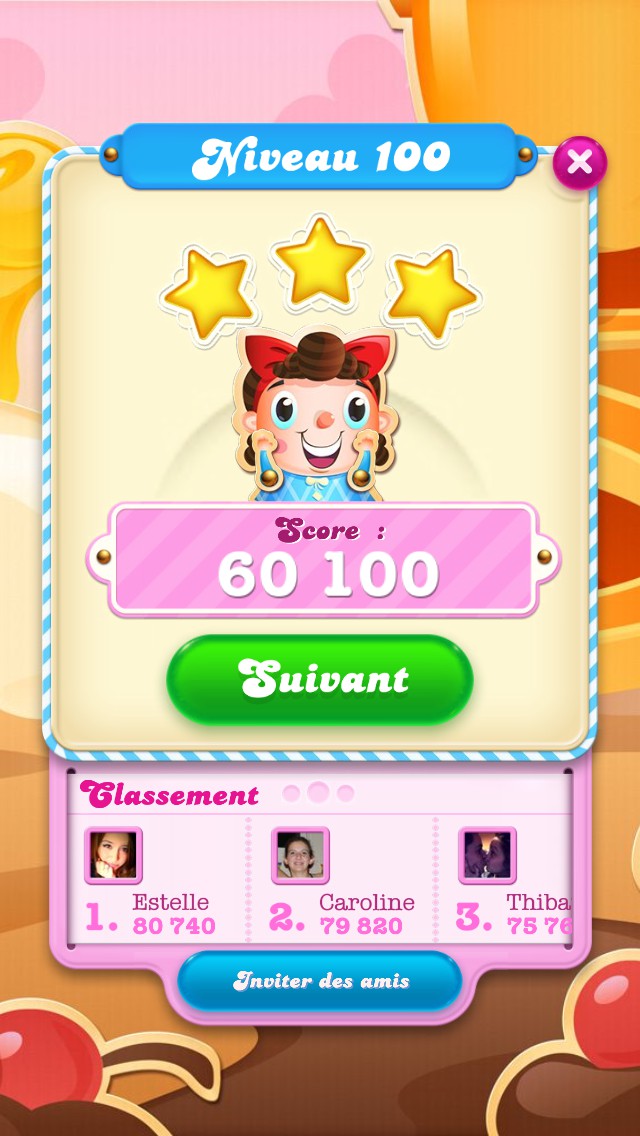
Task: Close the Niveau 100 results dialog
Action: [x=579, y=162]
